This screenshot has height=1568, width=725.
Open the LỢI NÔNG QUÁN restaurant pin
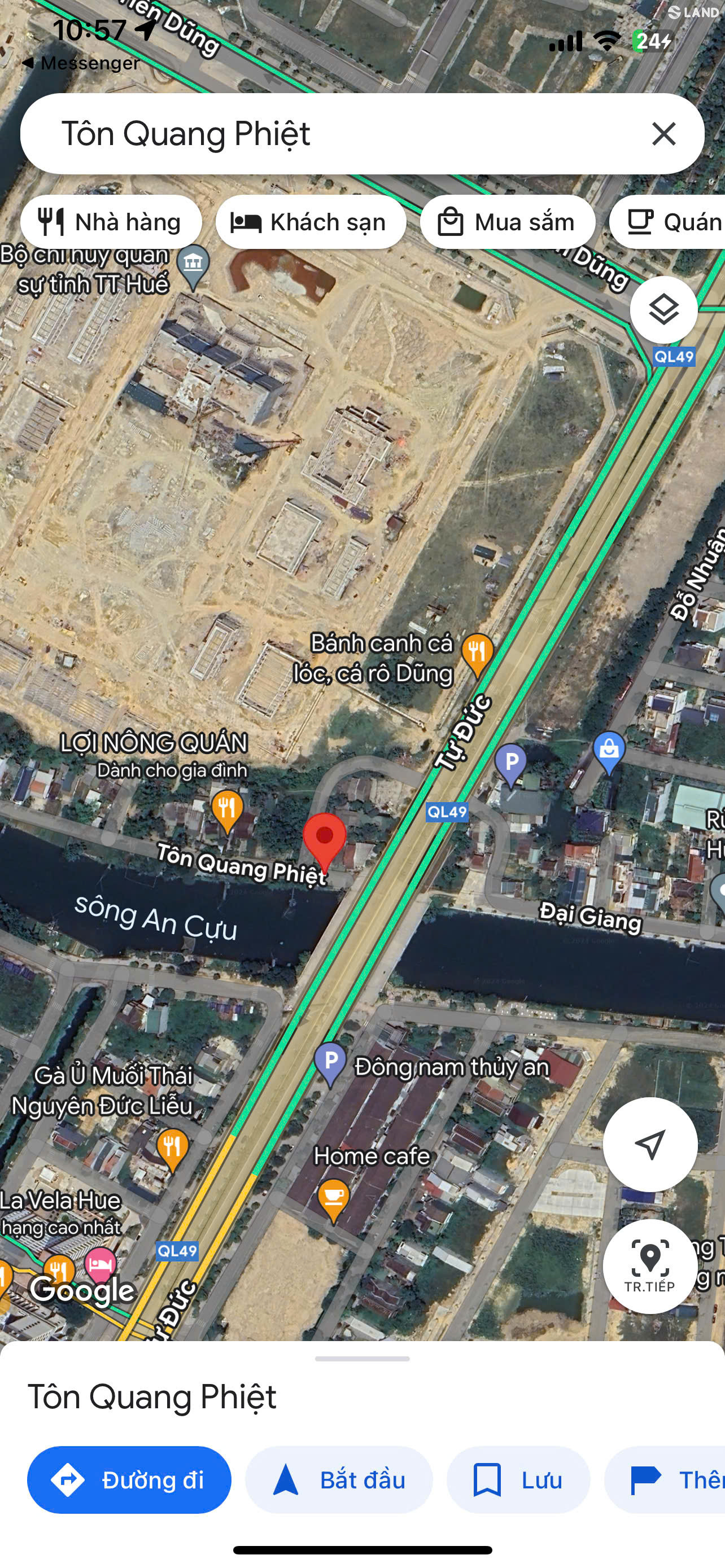click(x=227, y=811)
